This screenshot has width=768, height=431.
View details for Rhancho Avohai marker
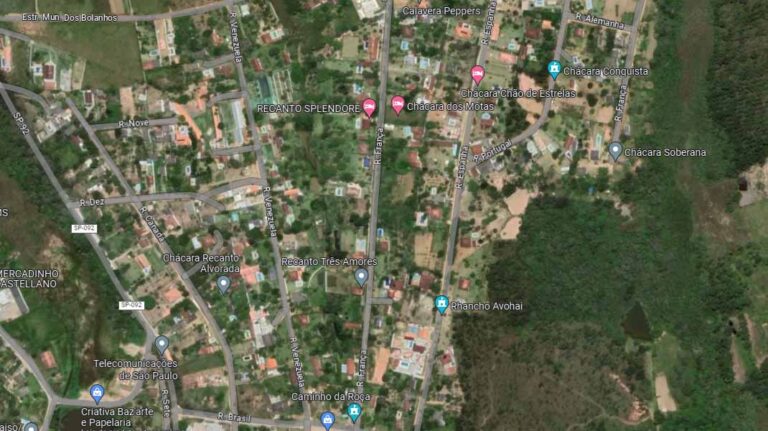point(441,304)
